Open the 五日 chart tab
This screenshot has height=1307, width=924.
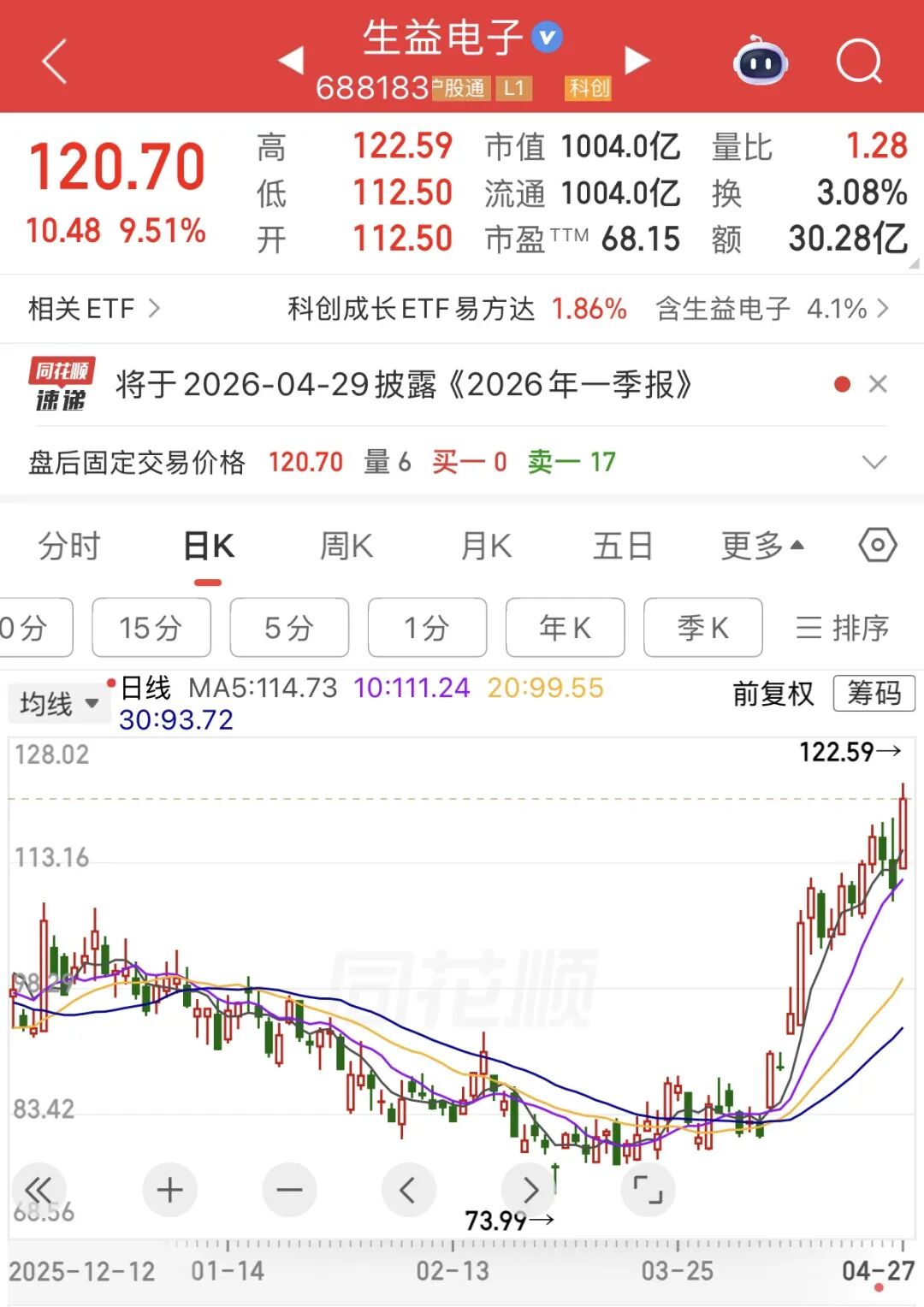click(623, 546)
